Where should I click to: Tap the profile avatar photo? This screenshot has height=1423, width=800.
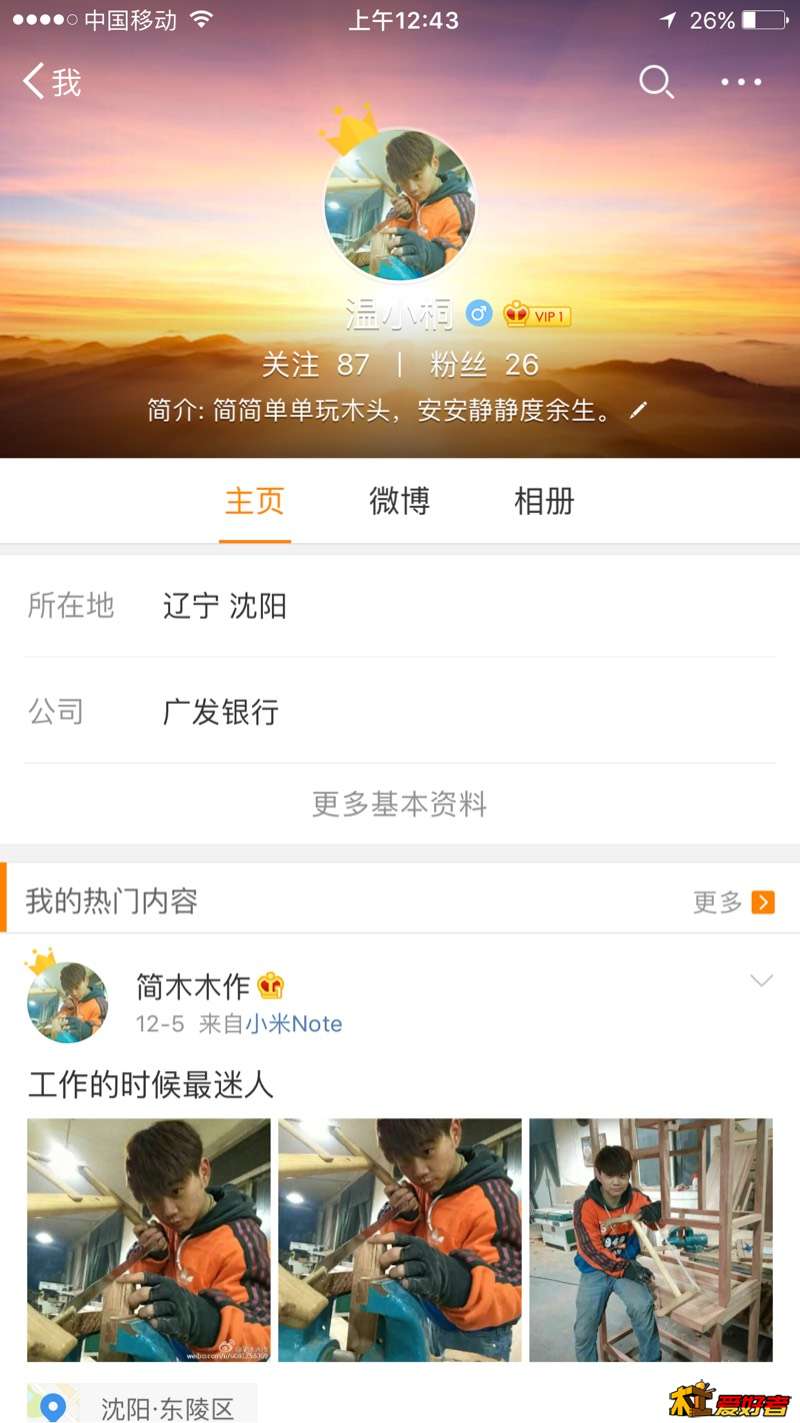(x=400, y=205)
